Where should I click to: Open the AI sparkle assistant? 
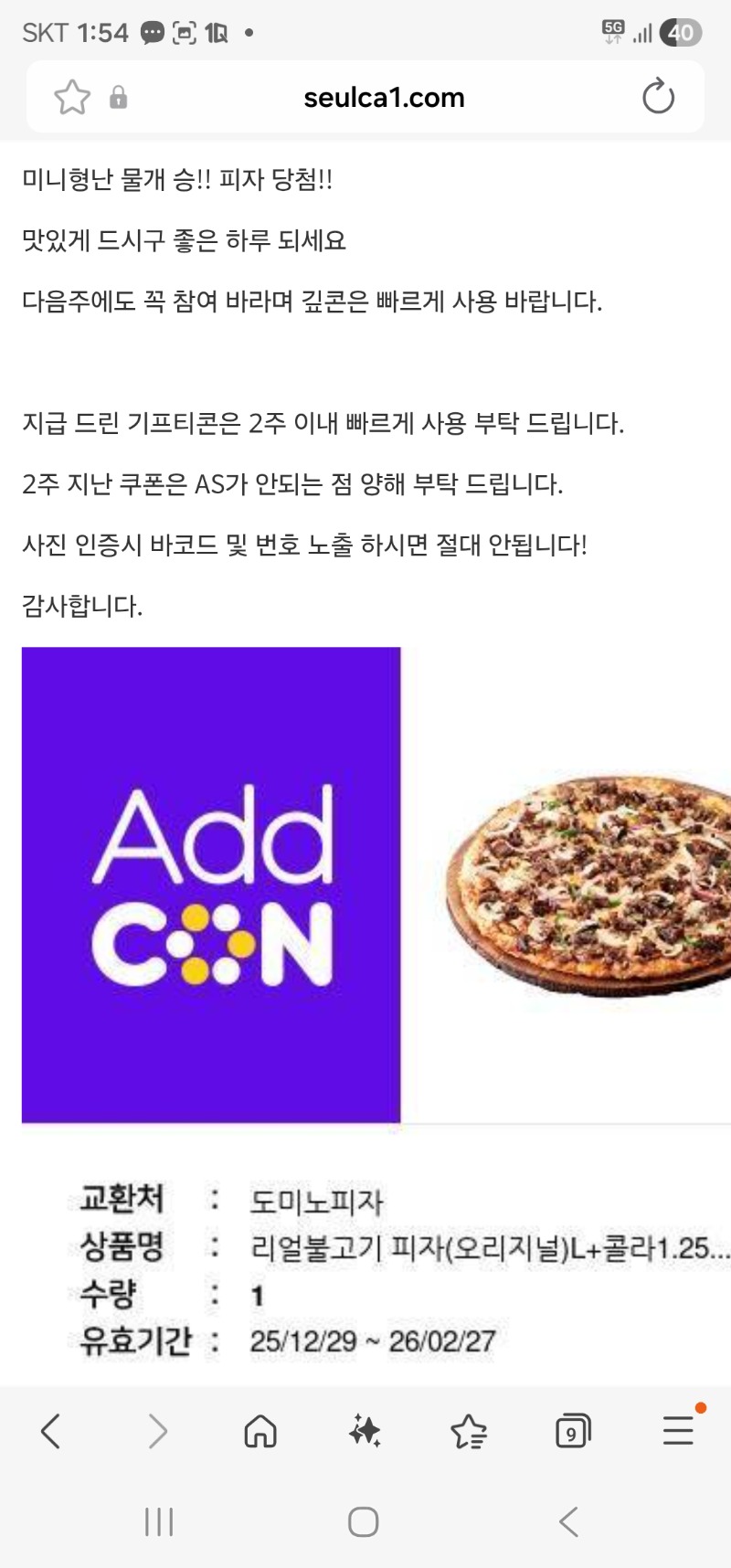(x=365, y=1431)
